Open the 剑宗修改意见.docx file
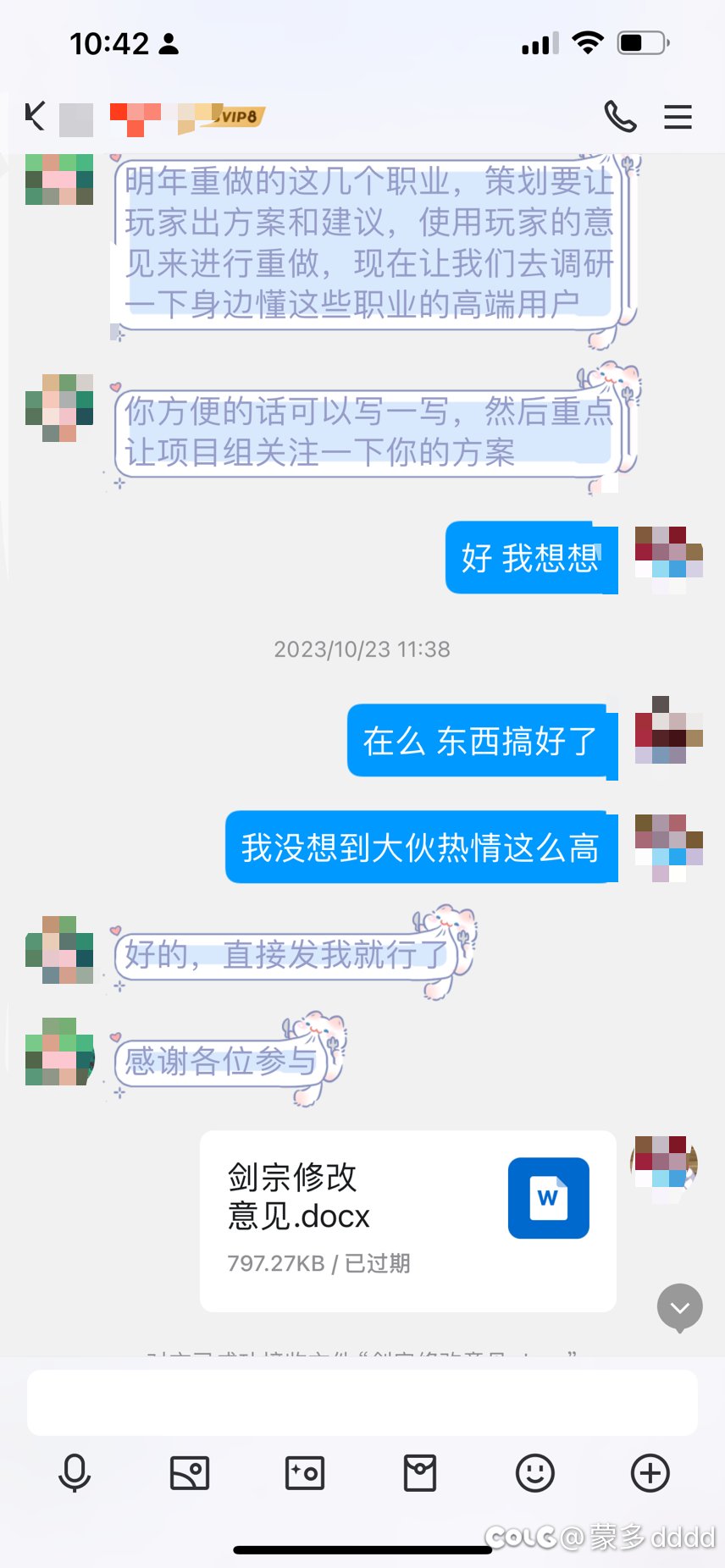Viewport: 725px width, 1568px height. 407,1221
